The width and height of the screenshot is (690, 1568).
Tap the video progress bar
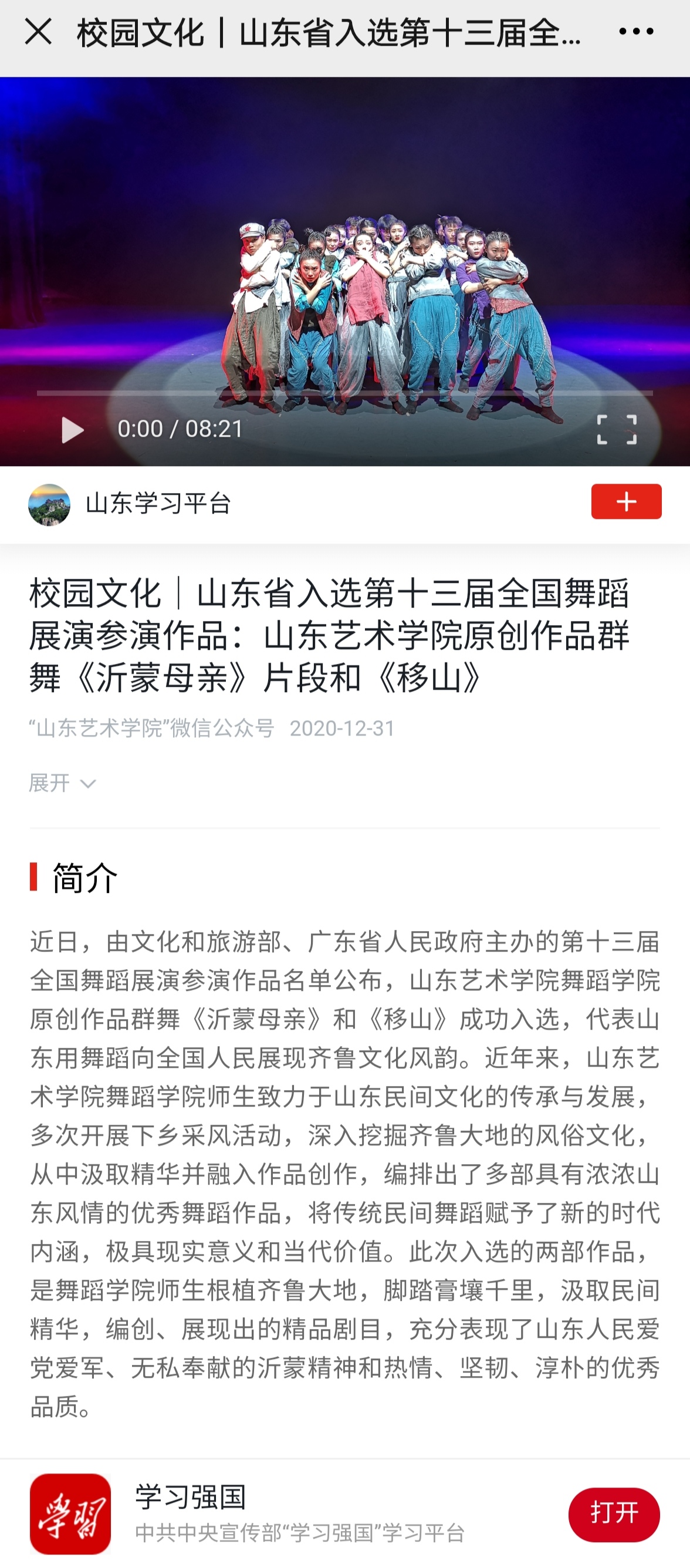(x=344, y=393)
